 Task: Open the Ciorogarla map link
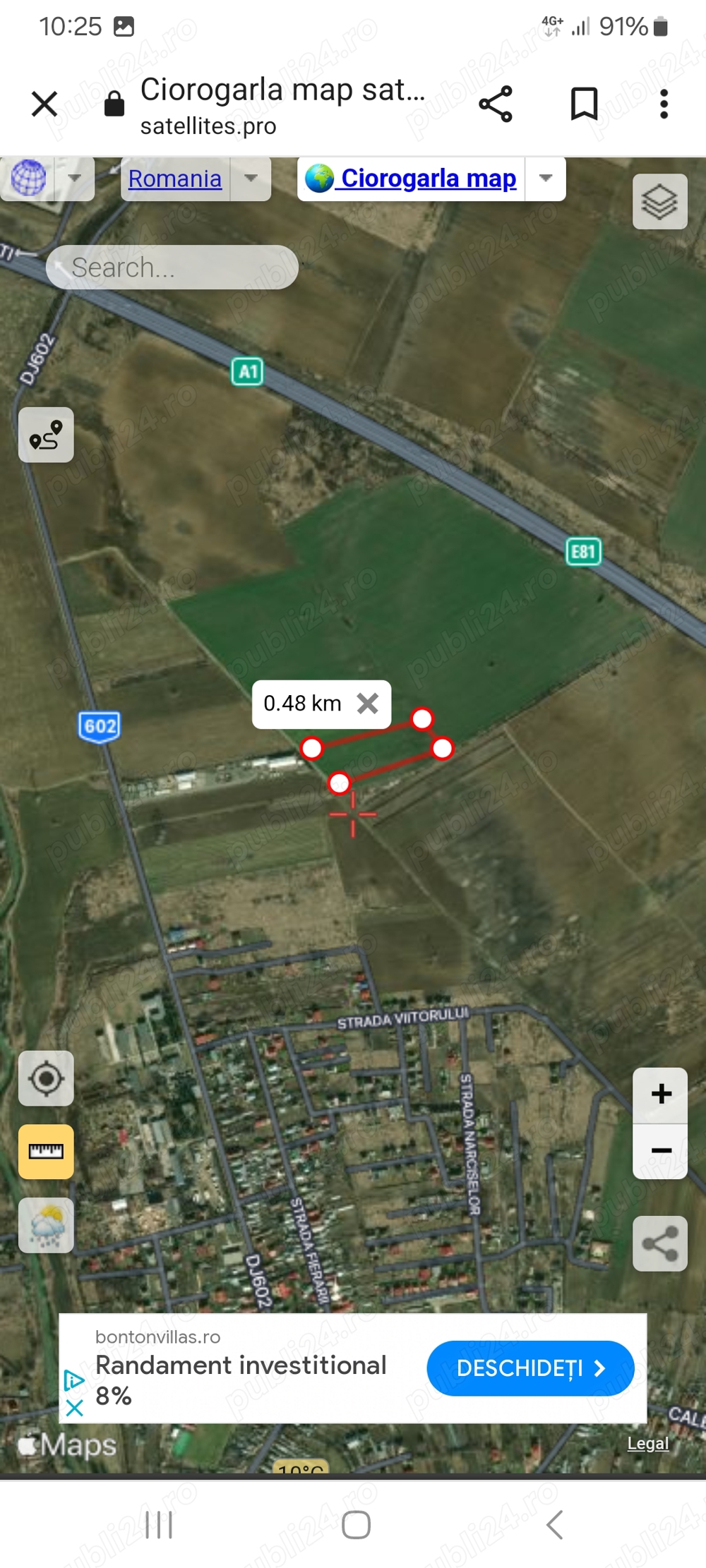(428, 179)
